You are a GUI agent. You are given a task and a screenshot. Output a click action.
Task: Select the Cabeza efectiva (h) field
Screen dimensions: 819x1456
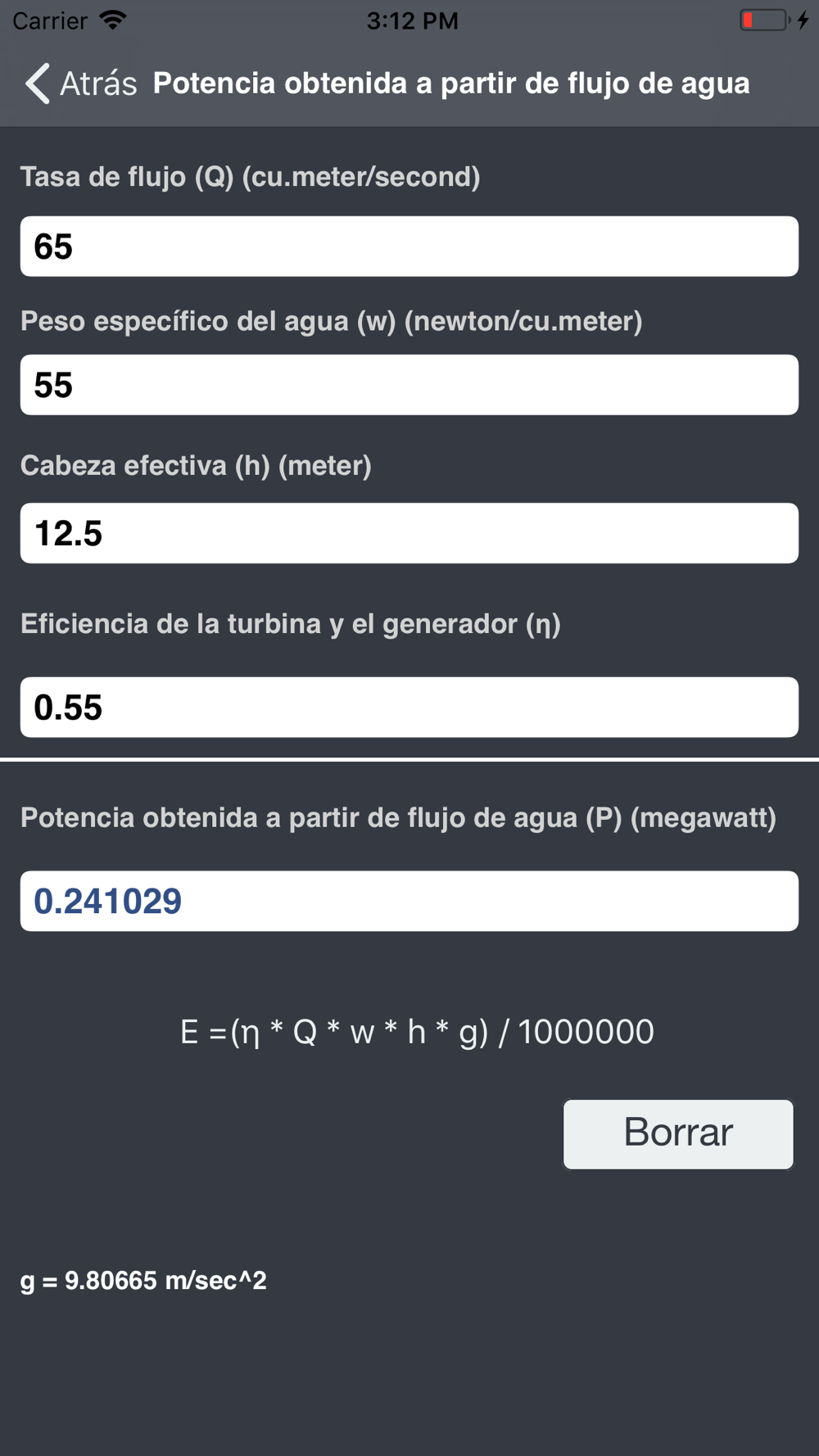point(409,533)
